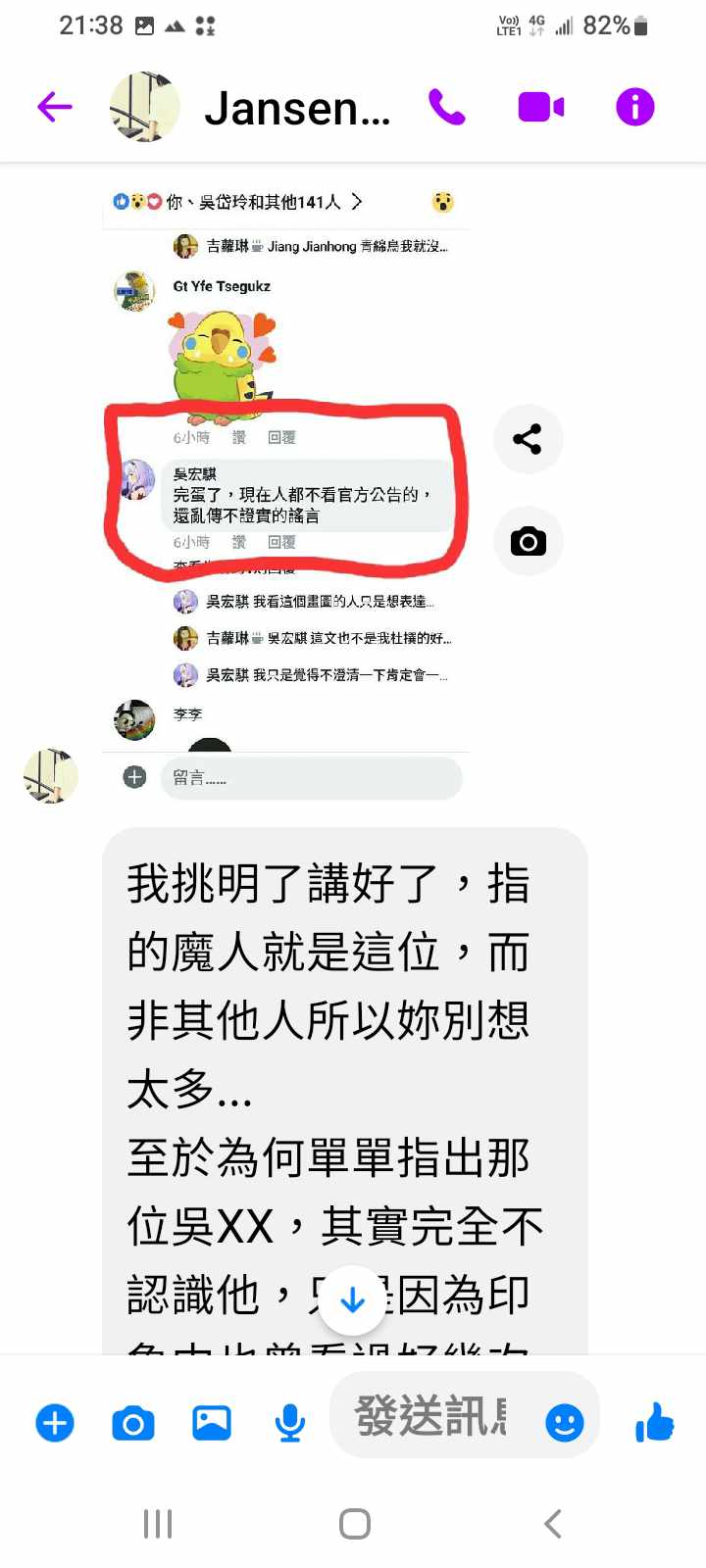Viewport: 706px width, 1568px height.
Task: Tap the camera icon beside the image
Action: click(528, 541)
